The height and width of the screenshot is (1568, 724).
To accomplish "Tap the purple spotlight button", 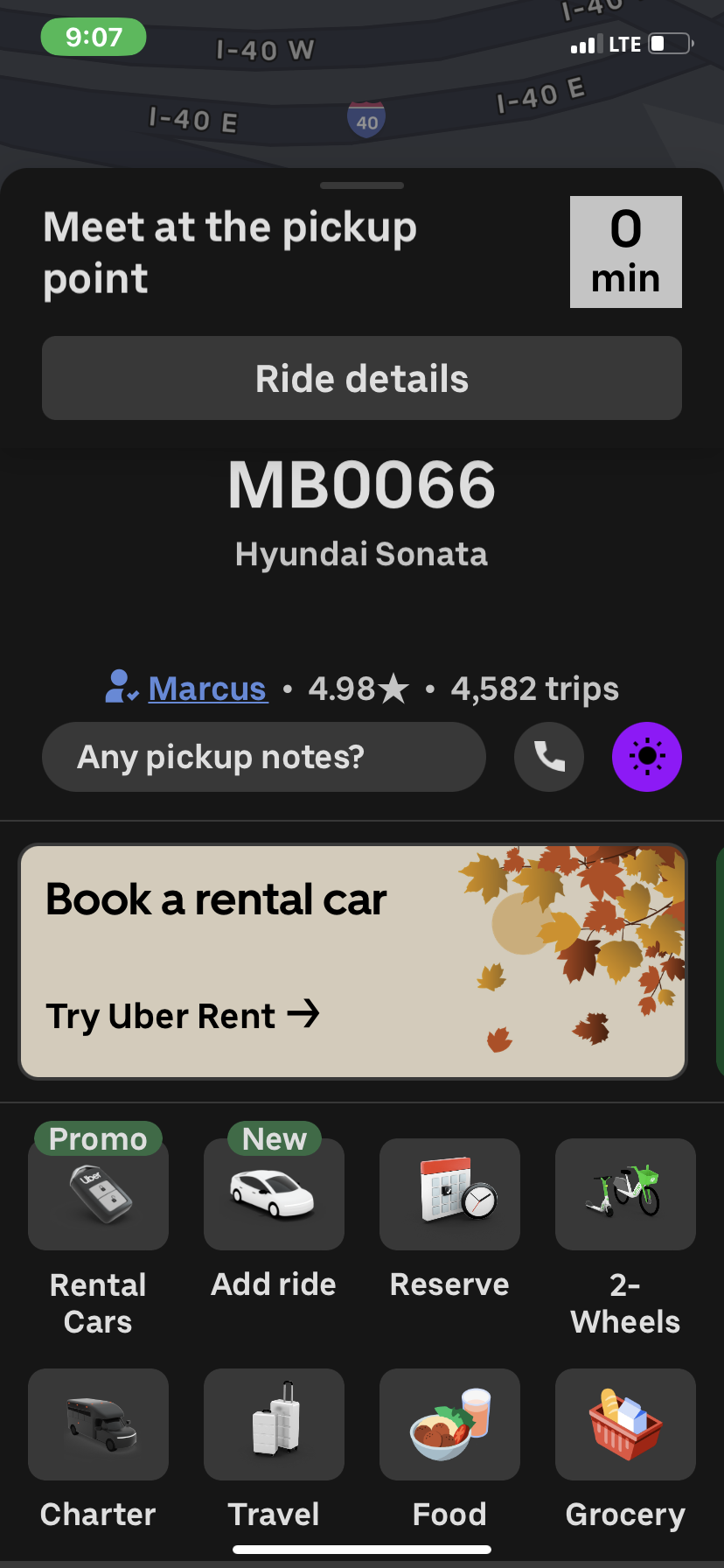I will [647, 757].
